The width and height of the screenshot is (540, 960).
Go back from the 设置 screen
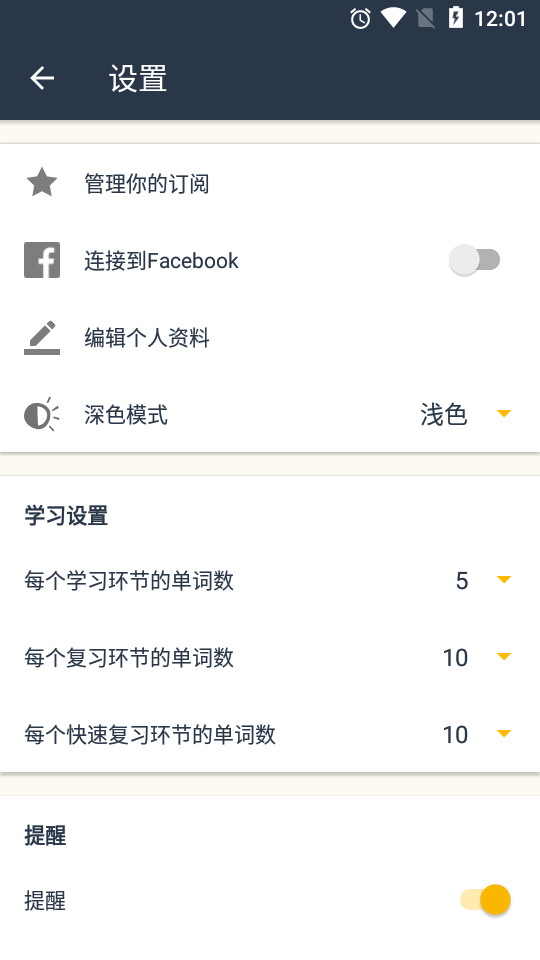pyautogui.click(x=42, y=78)
